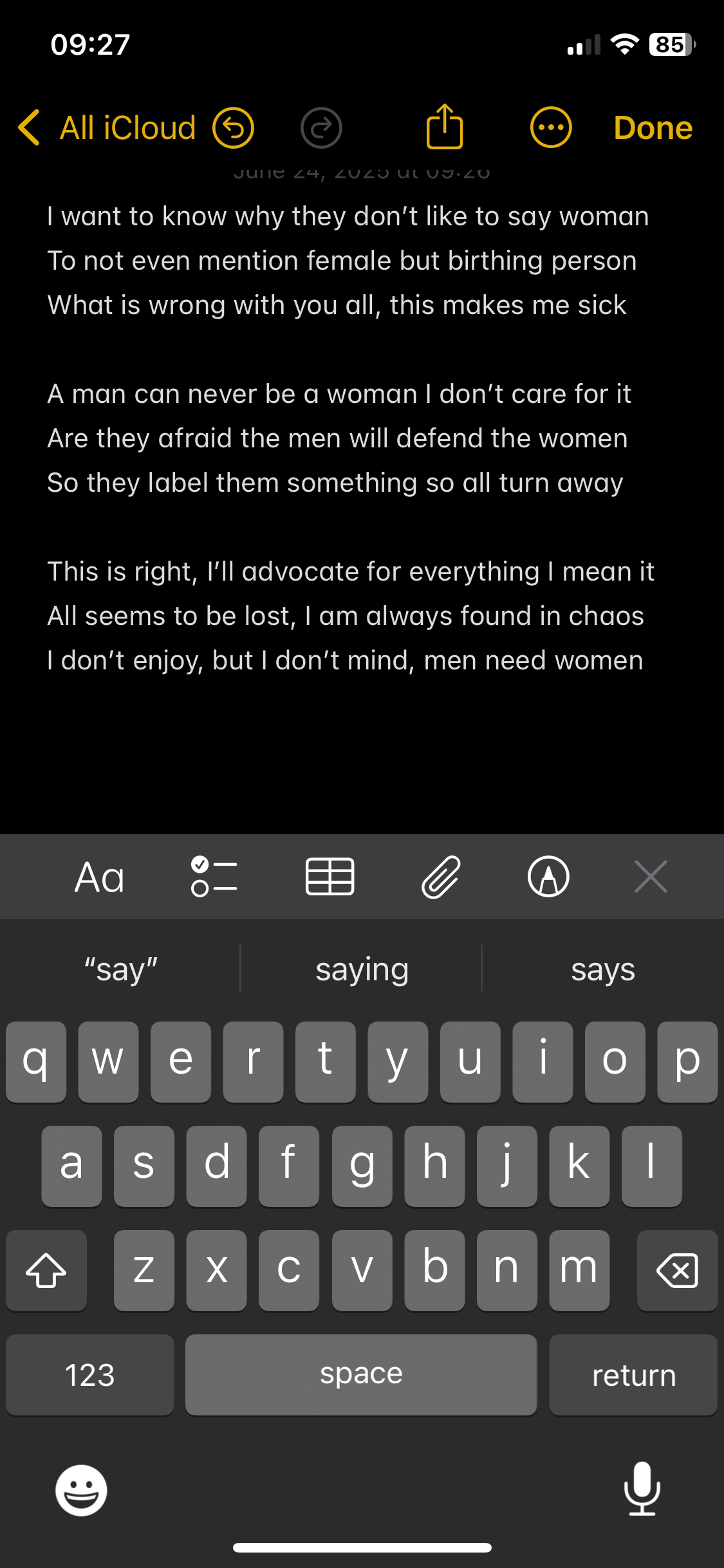
Task: Open text formatting options (Aa)
Action: [99, 877]
